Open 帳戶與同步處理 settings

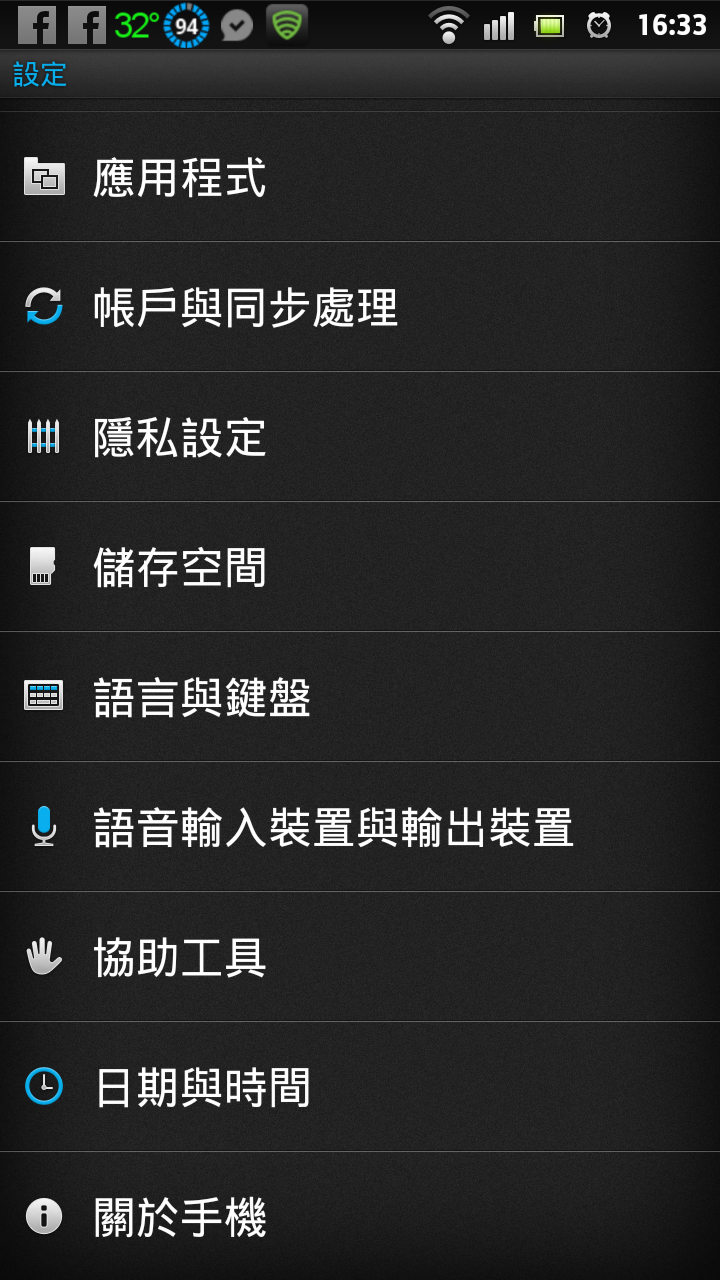click(x=245, y=308)
